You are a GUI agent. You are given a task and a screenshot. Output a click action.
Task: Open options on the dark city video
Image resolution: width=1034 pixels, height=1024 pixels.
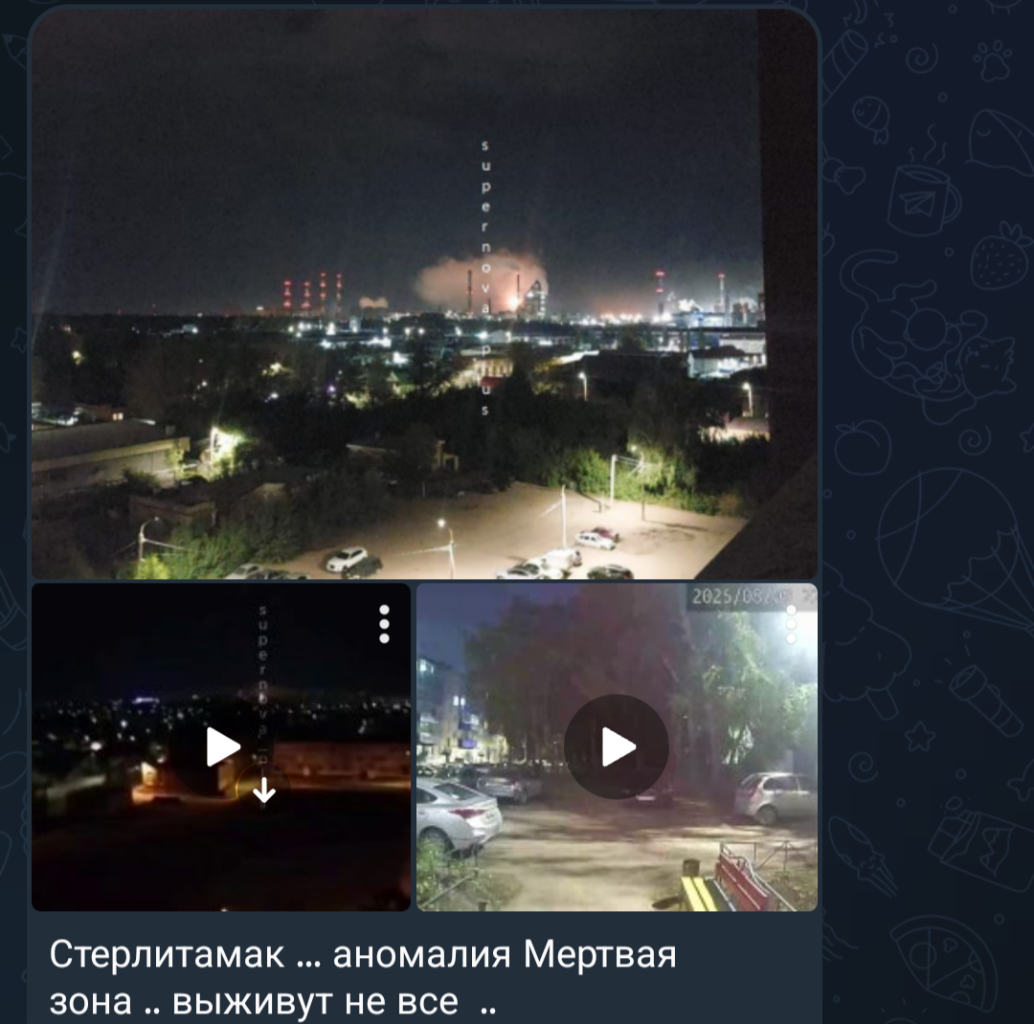click(x=384, y=623)
